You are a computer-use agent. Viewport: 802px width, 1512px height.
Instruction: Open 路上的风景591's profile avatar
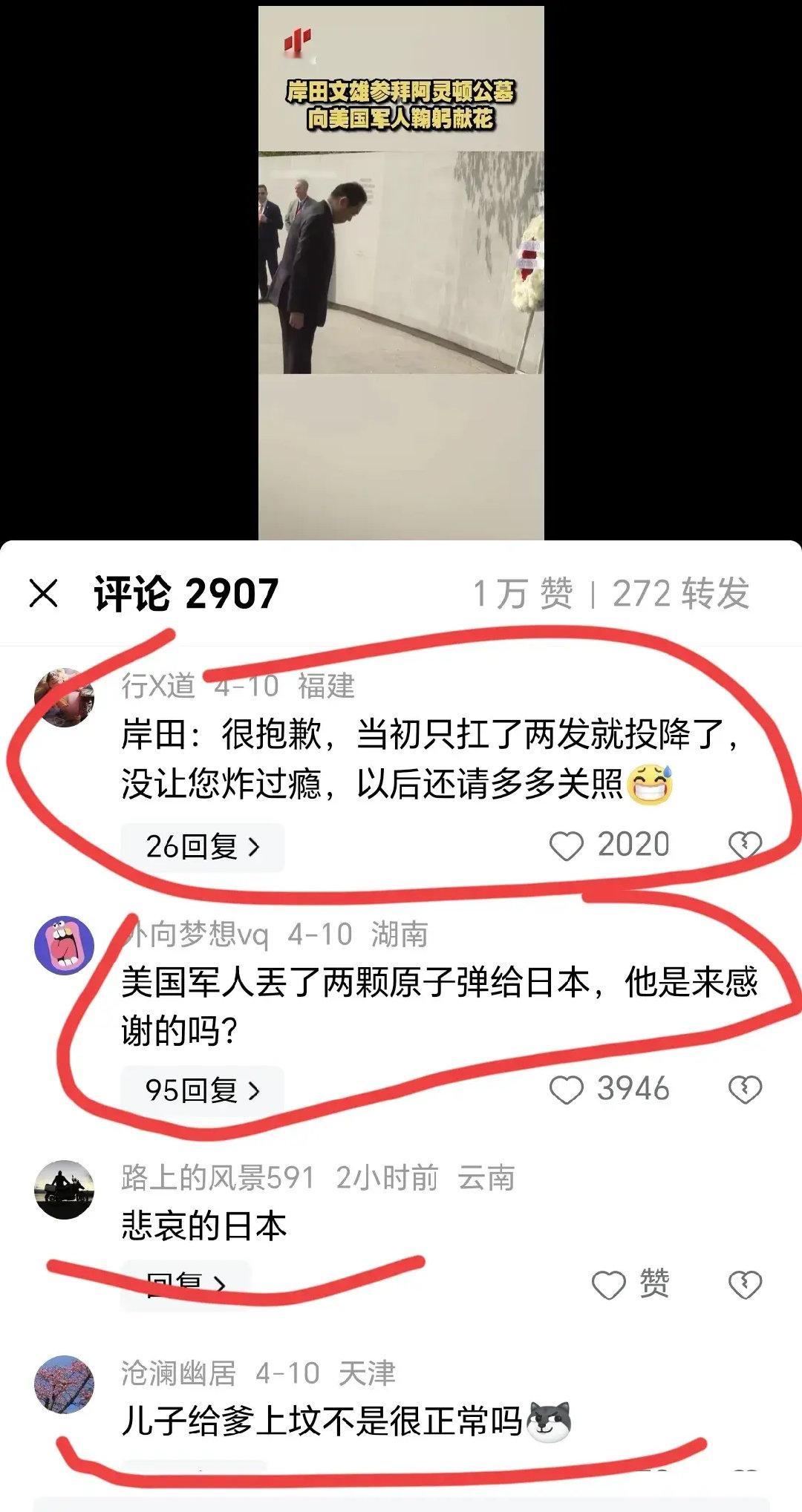65,1189
